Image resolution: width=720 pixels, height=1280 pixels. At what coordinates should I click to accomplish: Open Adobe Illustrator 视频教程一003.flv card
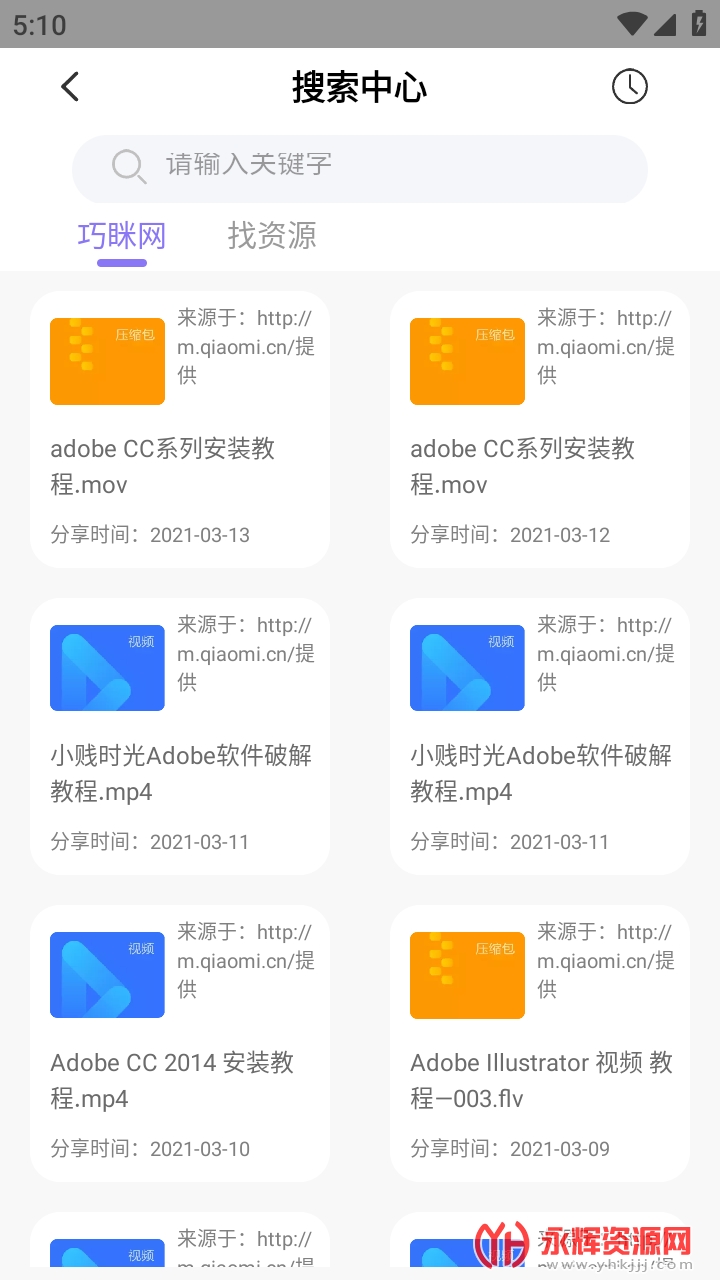tap(540, 1044)
